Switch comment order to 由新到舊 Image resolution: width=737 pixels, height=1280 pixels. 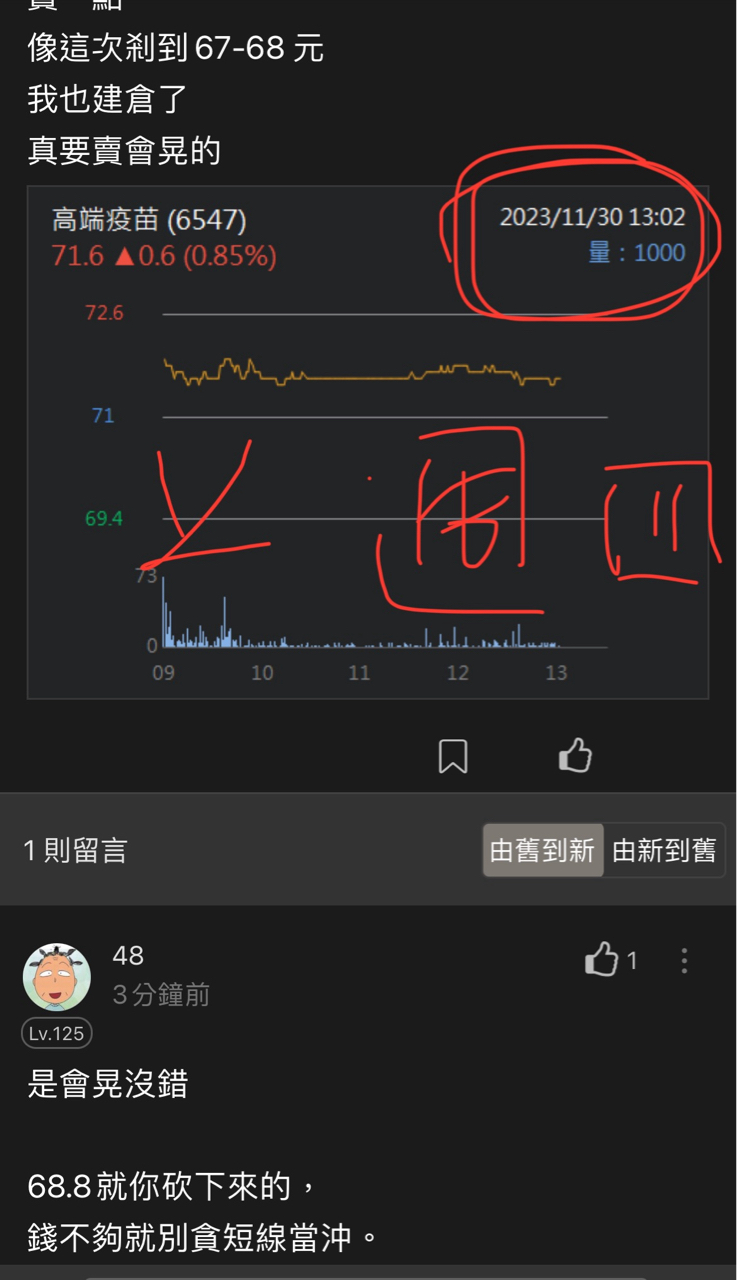[663, 850]
